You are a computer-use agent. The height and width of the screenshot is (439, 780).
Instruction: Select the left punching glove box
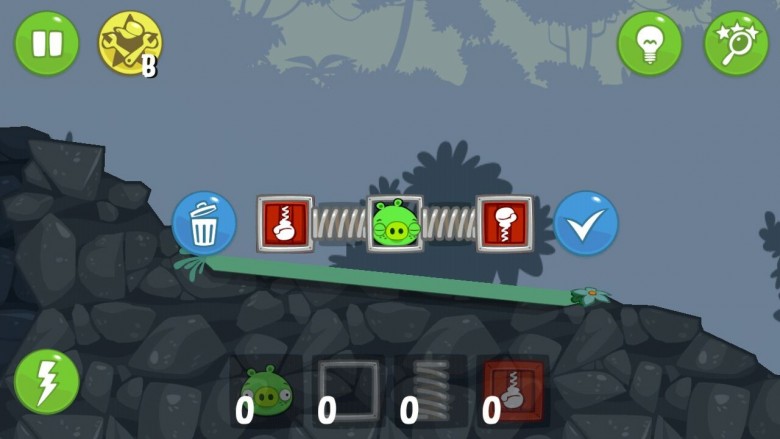[285, 224]
